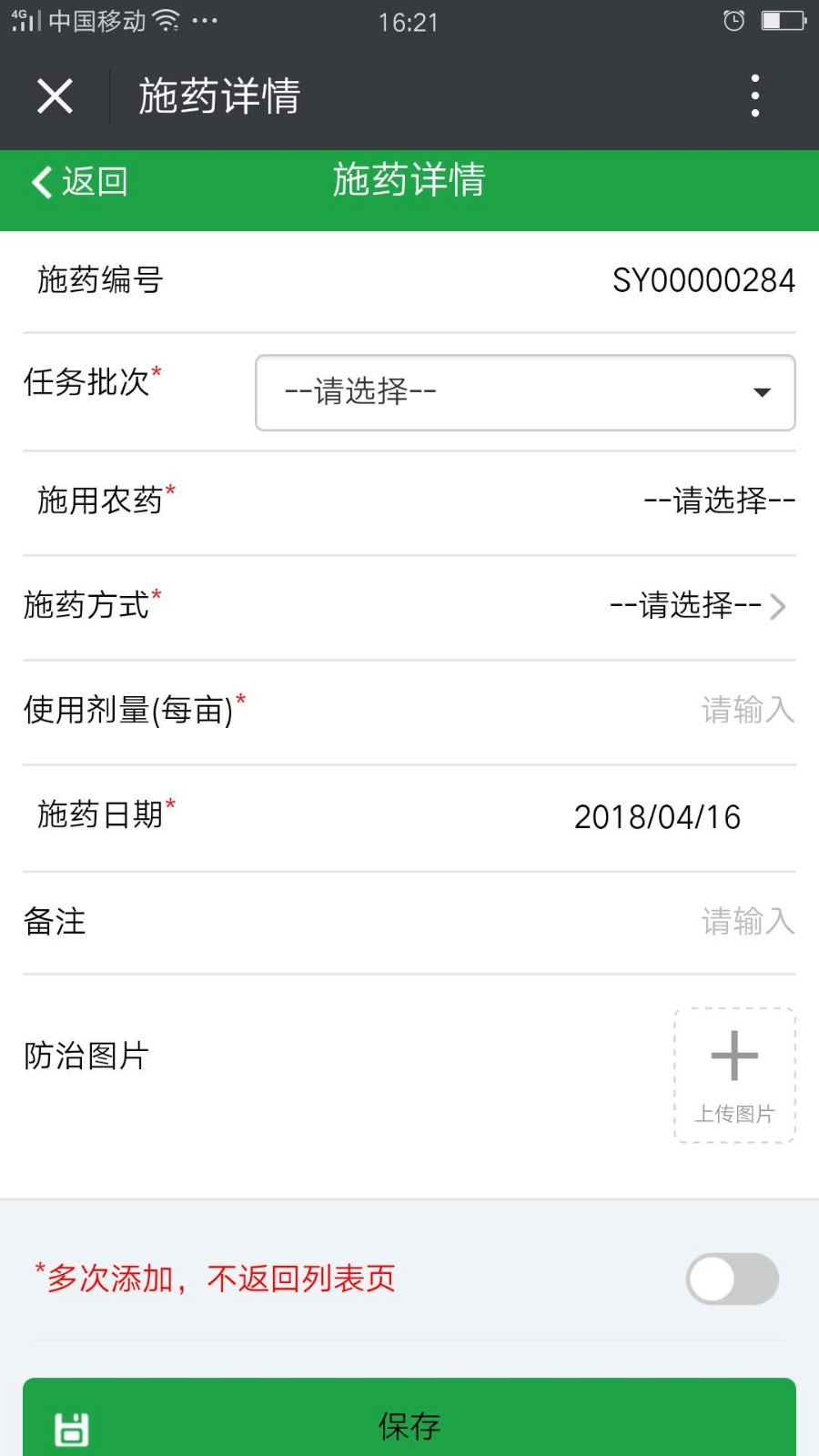Open the 任务批次 dropdown
Image resolution: width=819 pixels, height=1456 pixels.
coord(525,392)
